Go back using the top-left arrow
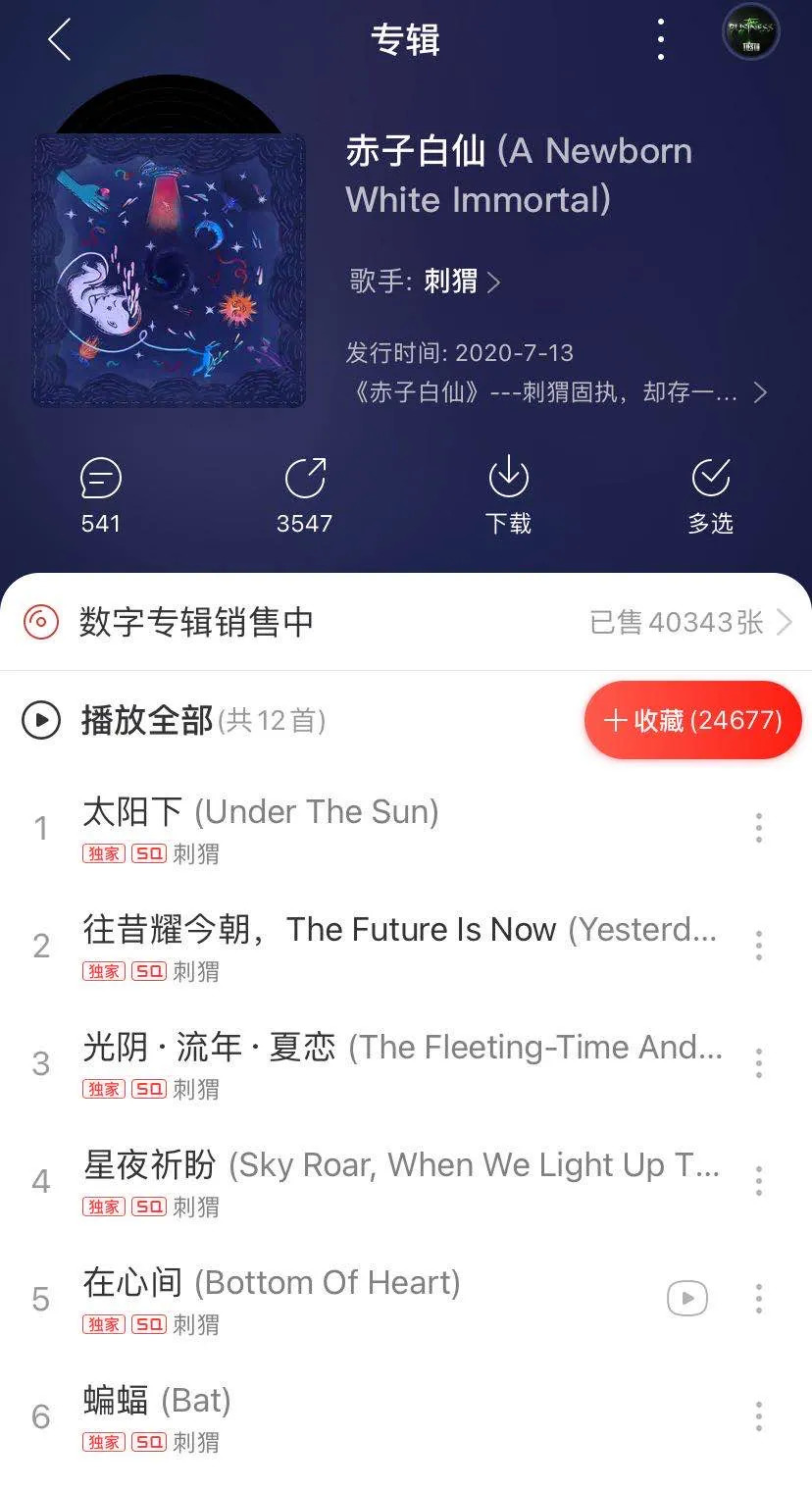The height and width of the screenshot is (1491, 812). (x=60, y=40)
